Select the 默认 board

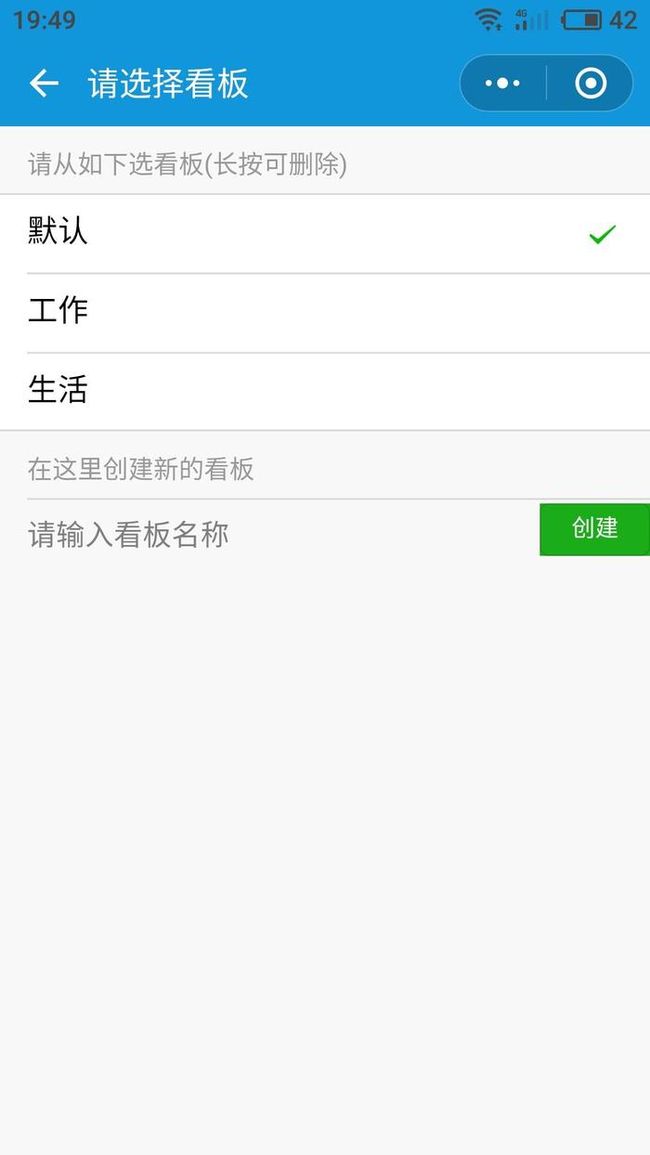tap(325, 234)
